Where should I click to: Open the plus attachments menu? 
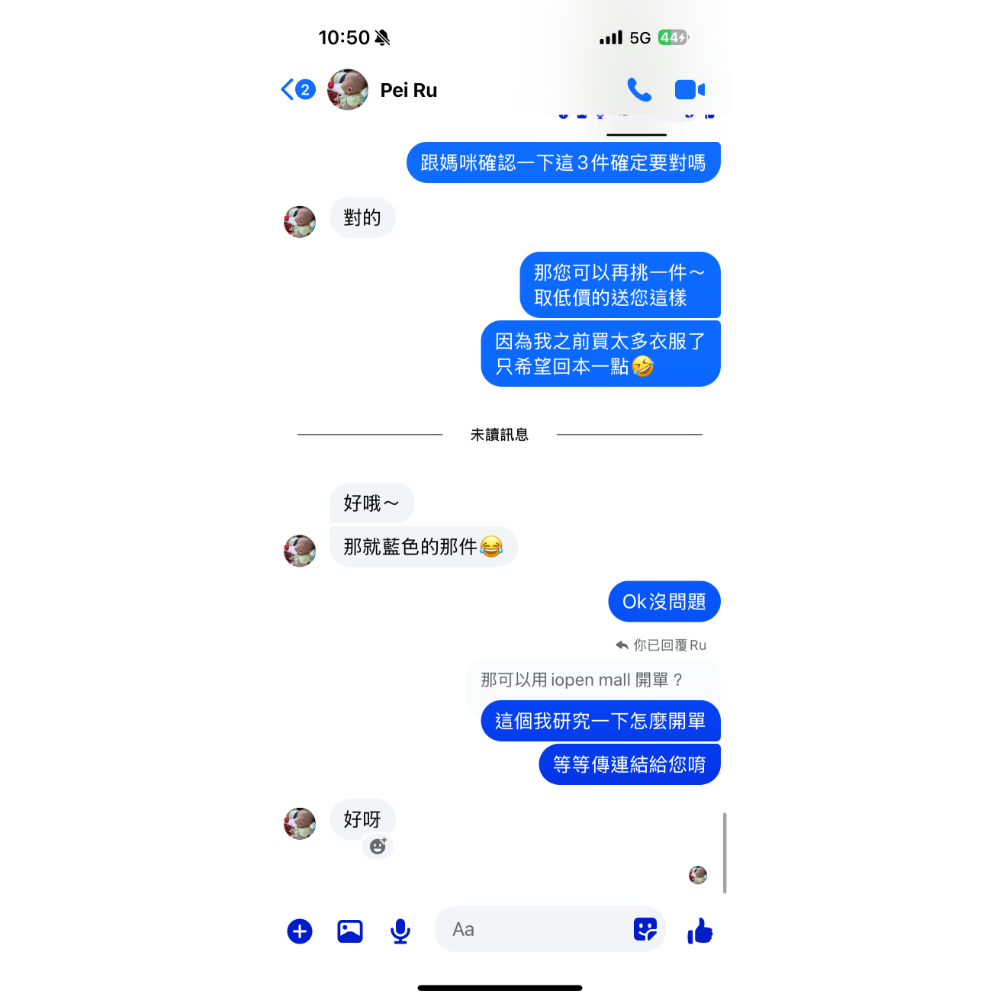(300, 931)
